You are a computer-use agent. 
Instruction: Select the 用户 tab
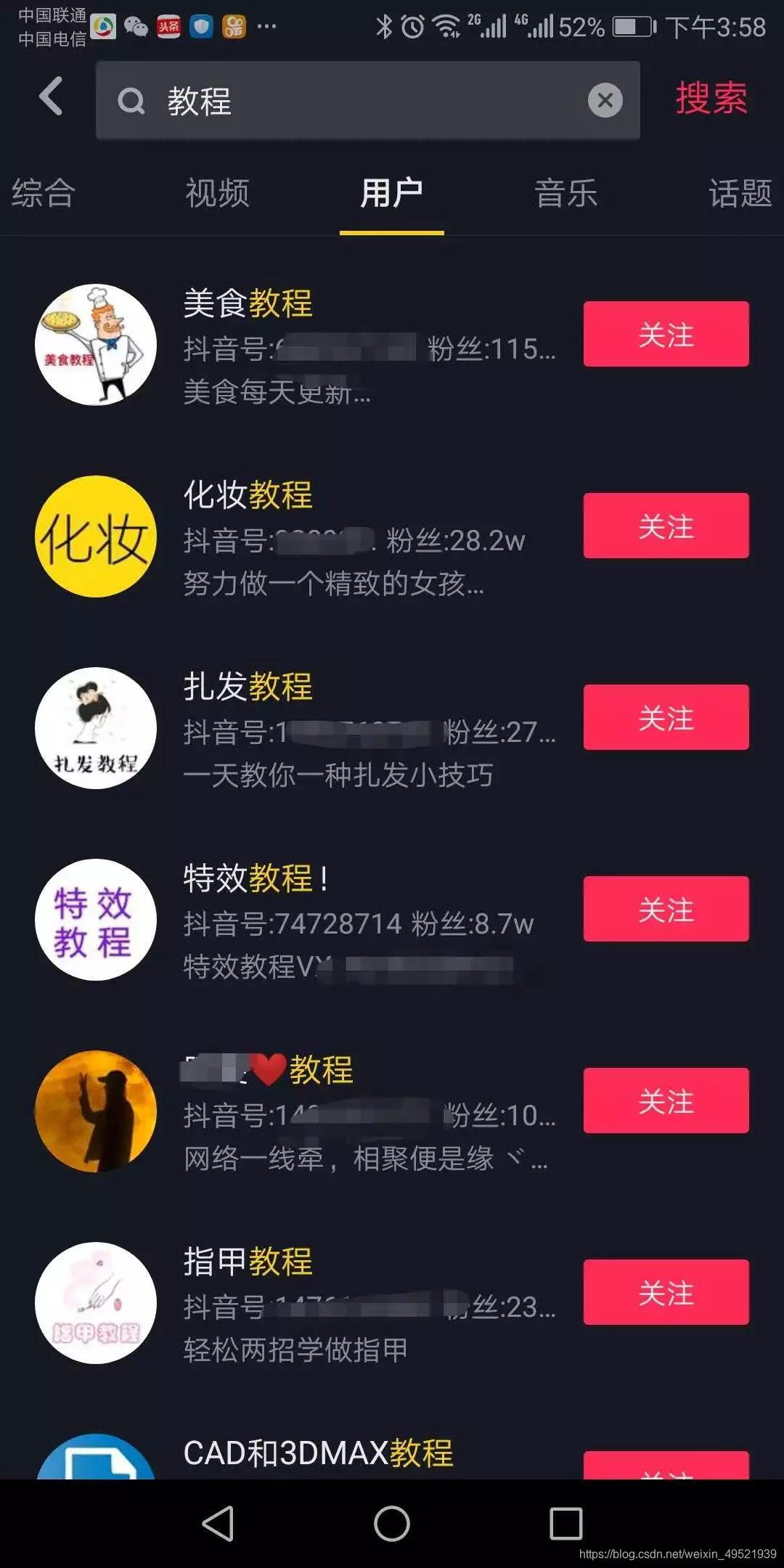[391, 194]
